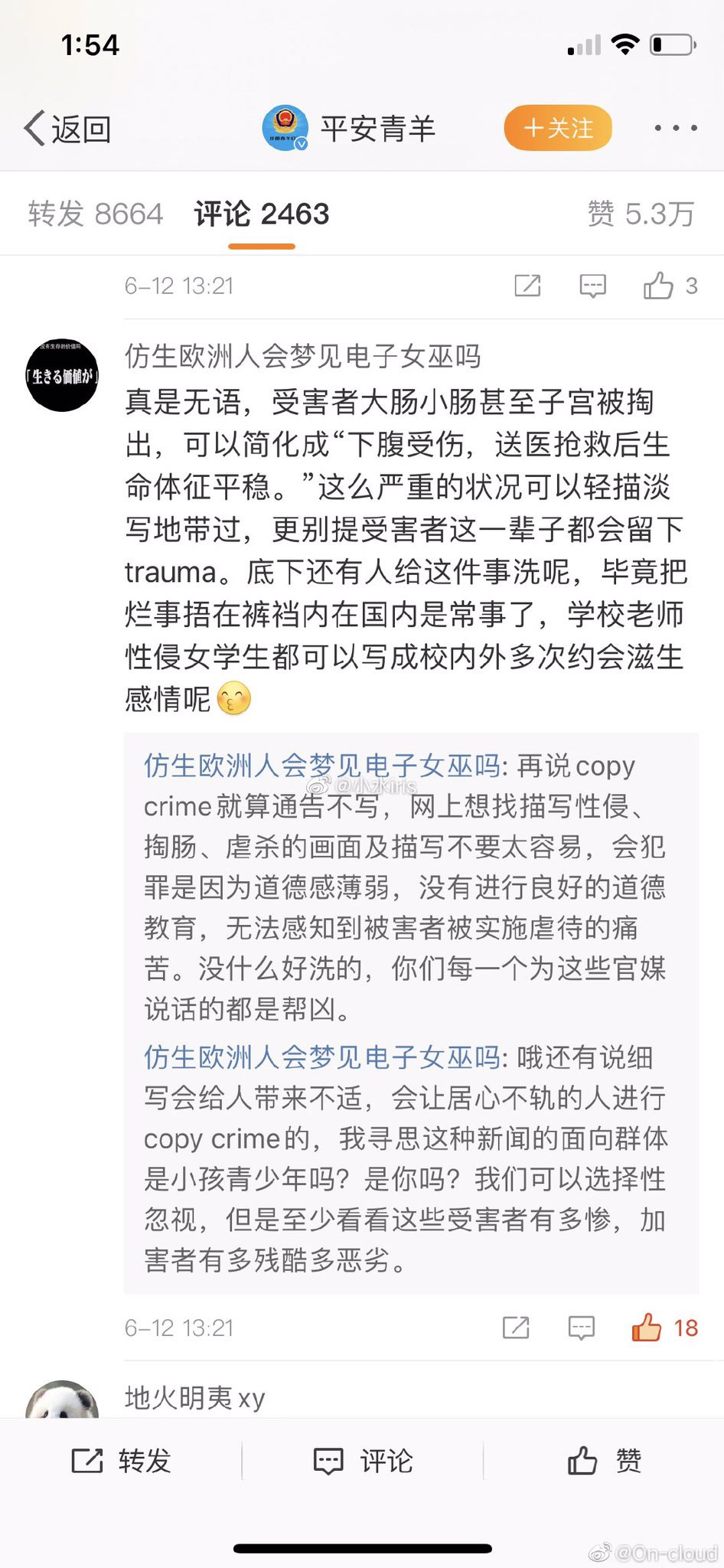Screen dimensions: 724x1568
Task: Reply to the comment with 18 likes
Action: point(581,1327)
